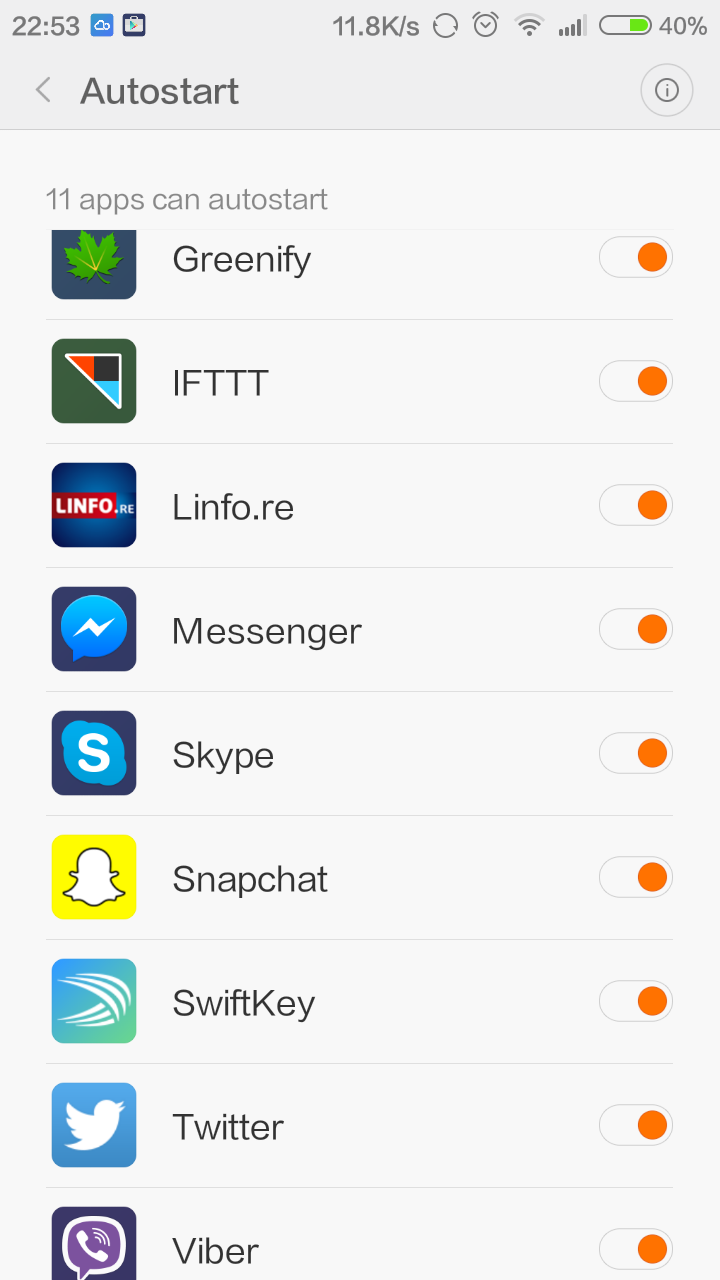
Task: Toggle the SwiftKey autostart switch
Action: pos(636,1001)
